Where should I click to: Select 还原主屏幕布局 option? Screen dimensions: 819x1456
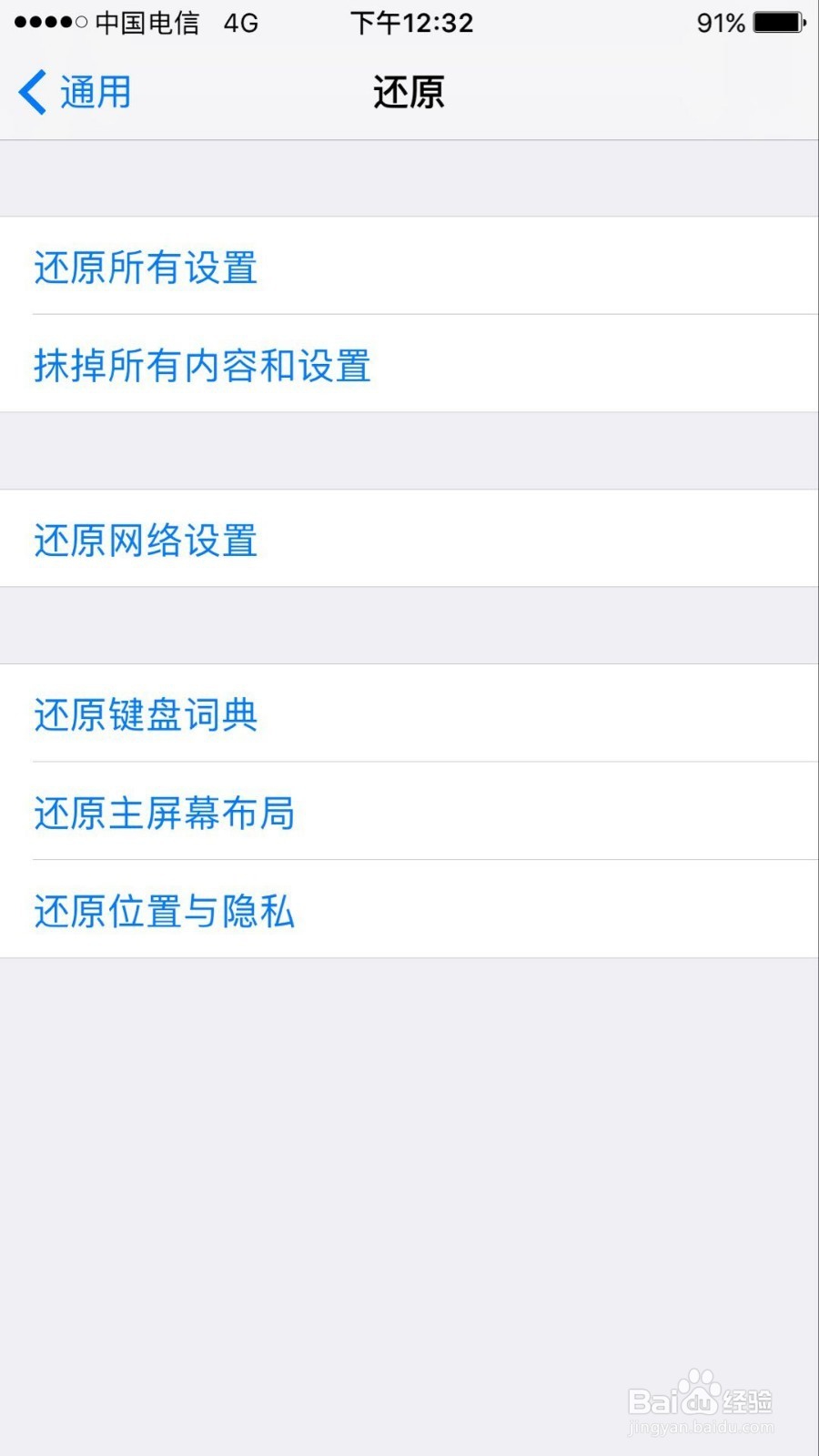tap(164, 814)
